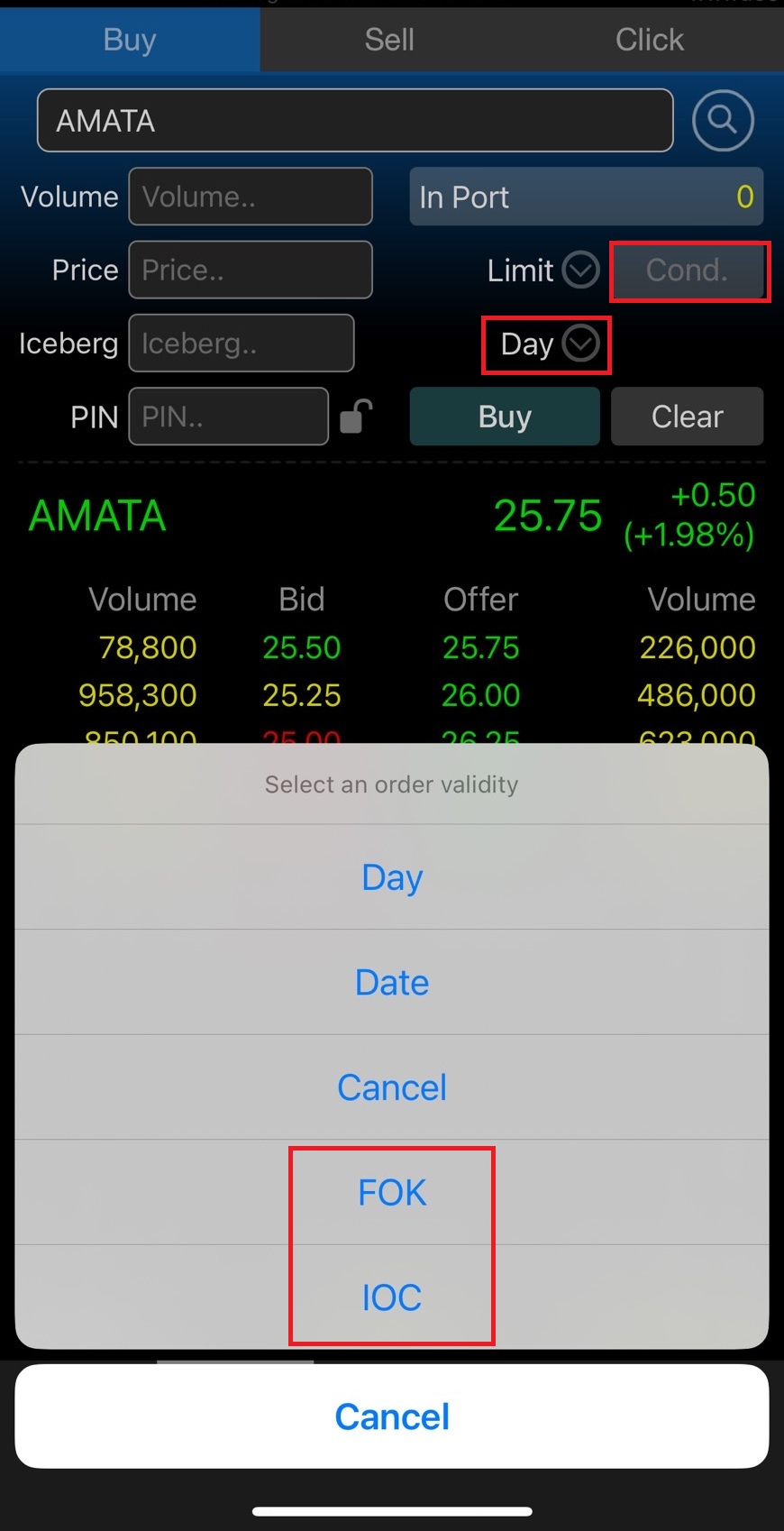Switch to the Click tab

click(649, 40)
